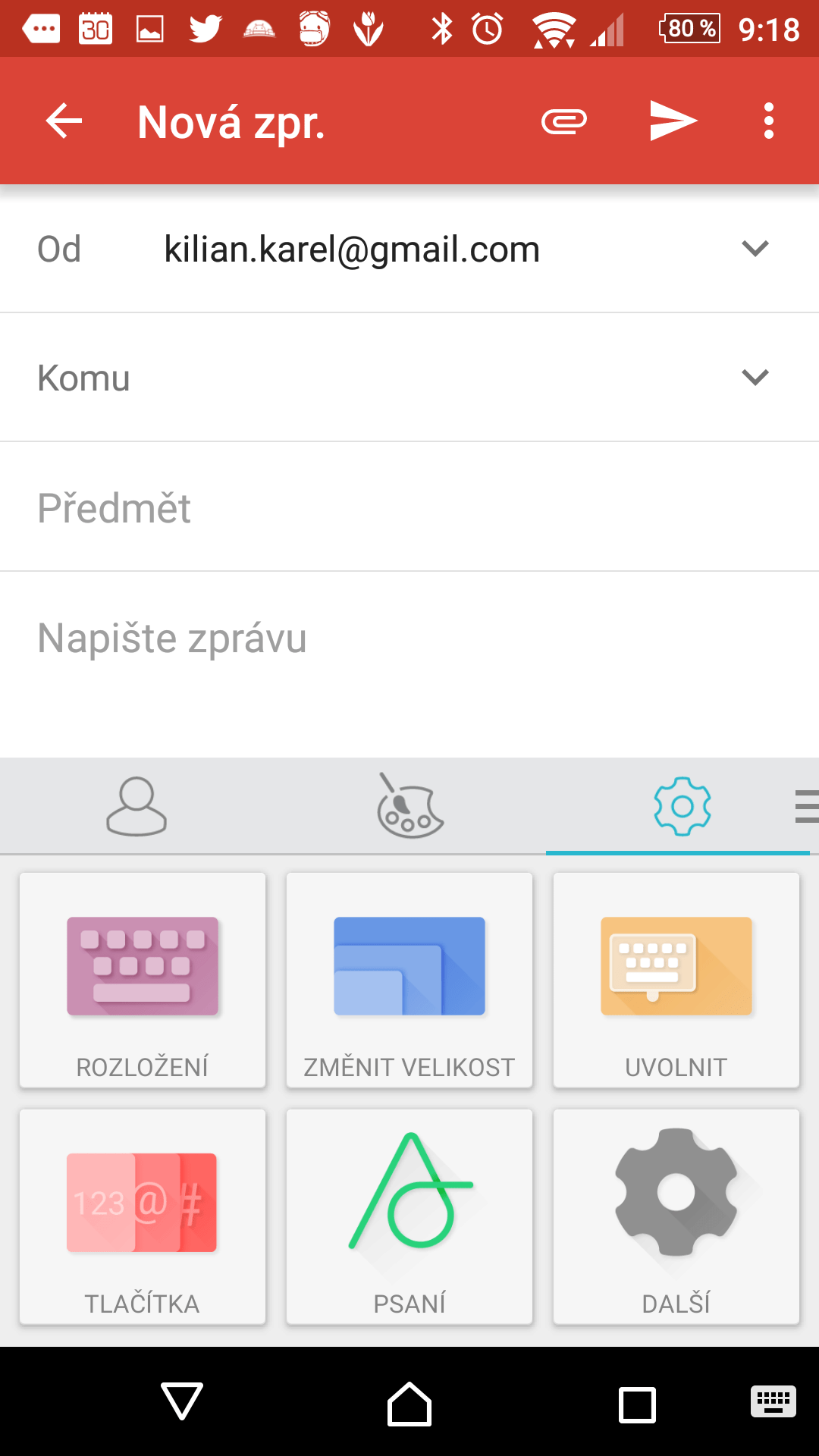Focus the Předmět subject field
The image size is (819, 1456).
[x=409, y=507]
